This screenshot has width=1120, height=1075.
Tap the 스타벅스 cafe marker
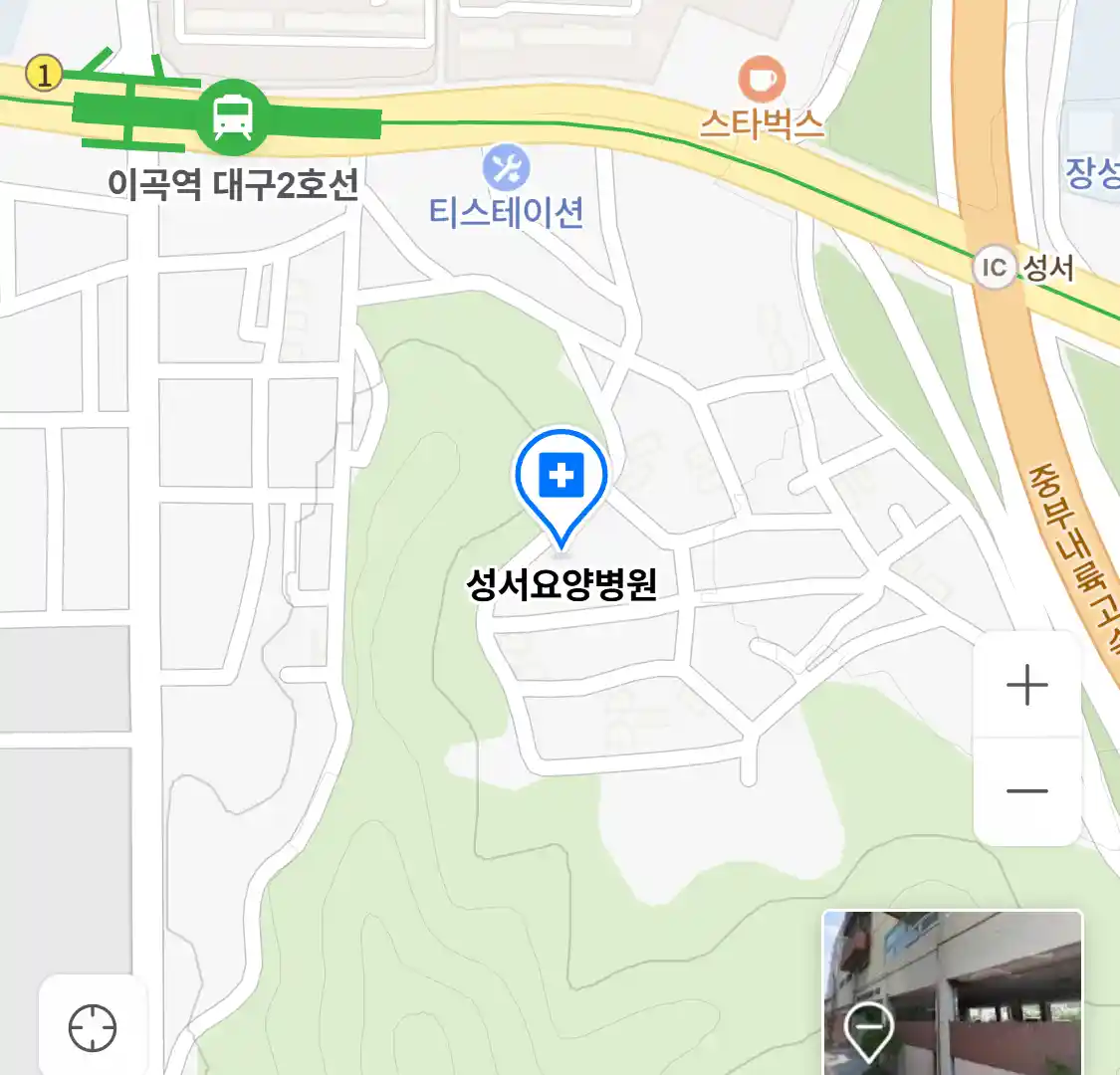coord(762,81)
